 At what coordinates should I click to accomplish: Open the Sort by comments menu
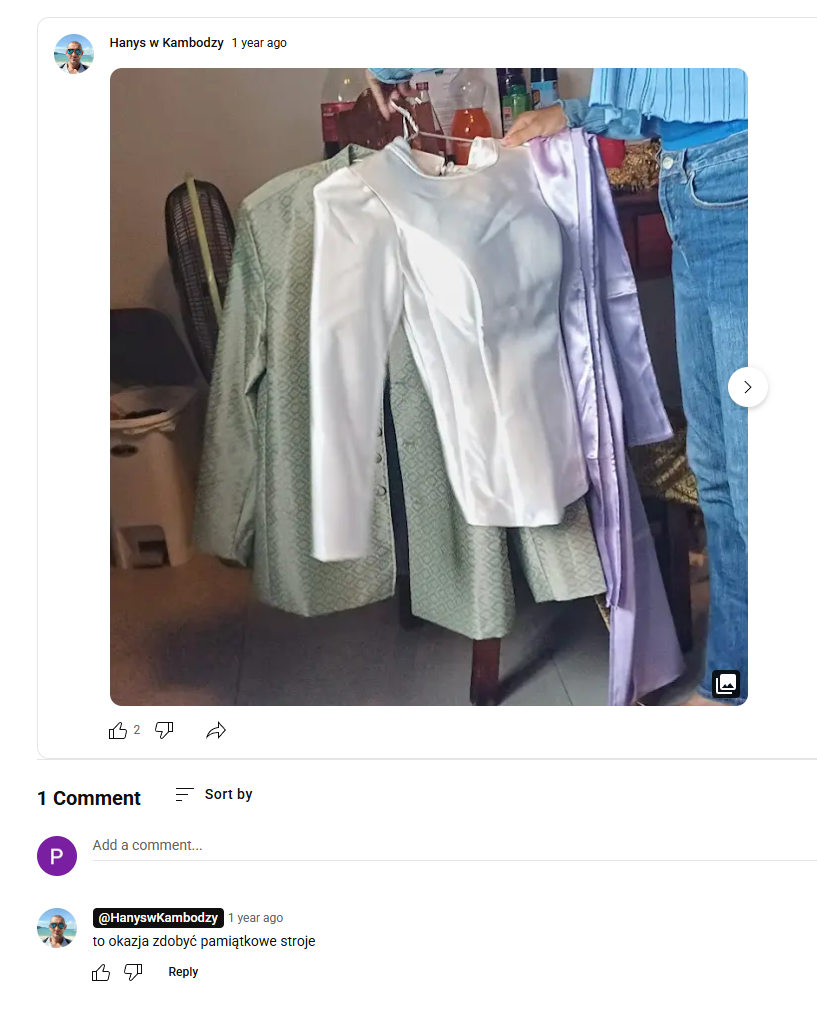[x=214, y=794]
